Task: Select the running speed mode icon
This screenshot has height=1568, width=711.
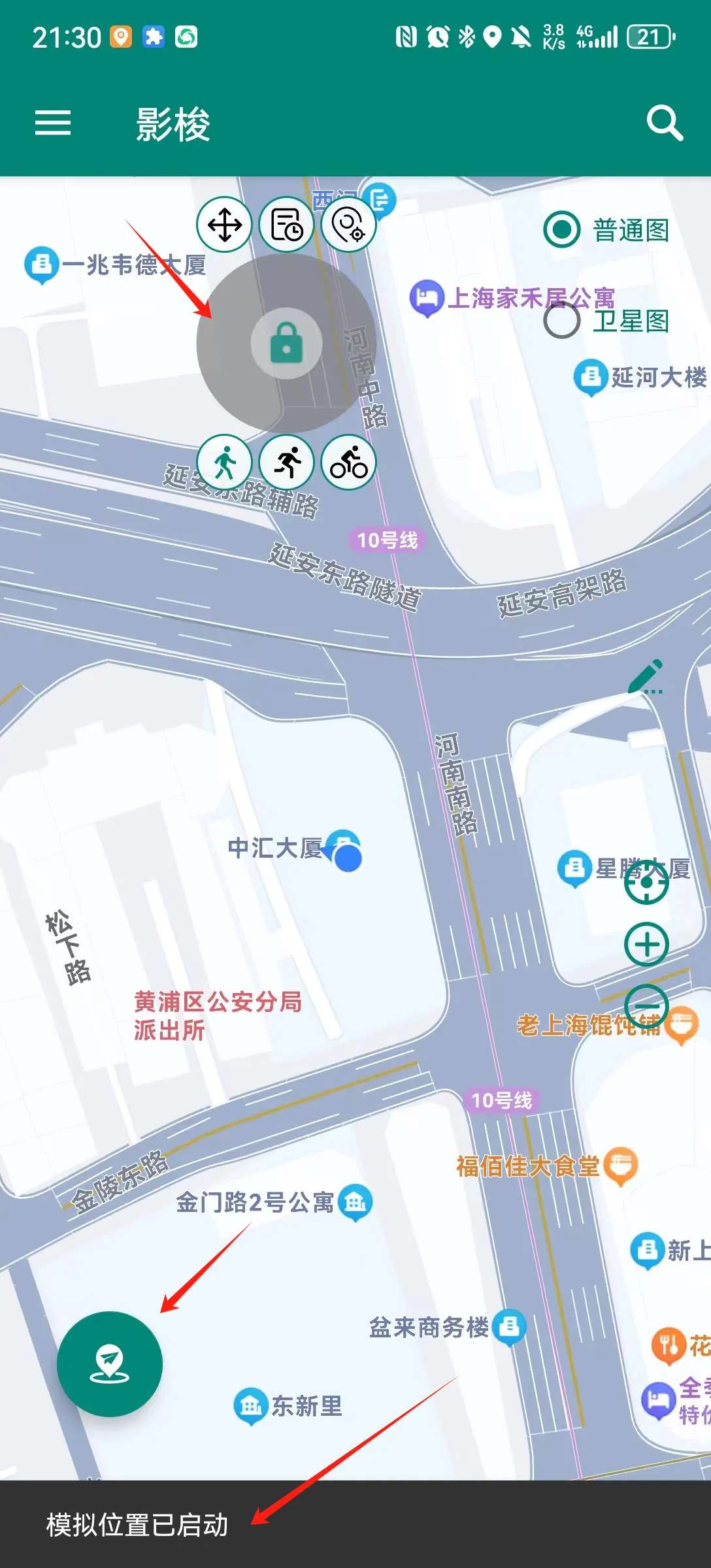Action: (x=288, y=462)
